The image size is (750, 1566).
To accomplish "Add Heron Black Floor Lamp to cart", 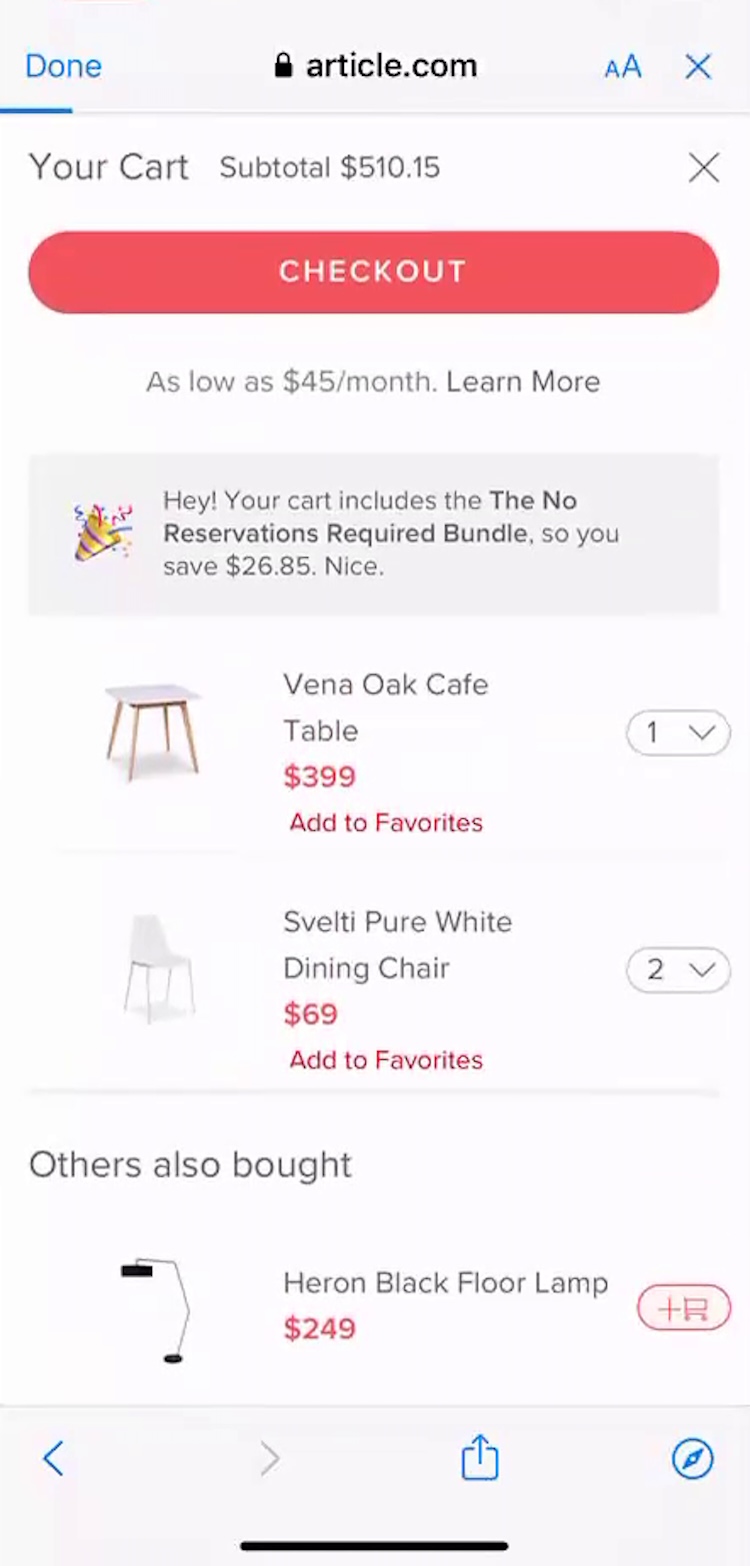I will click(684, 1308).
